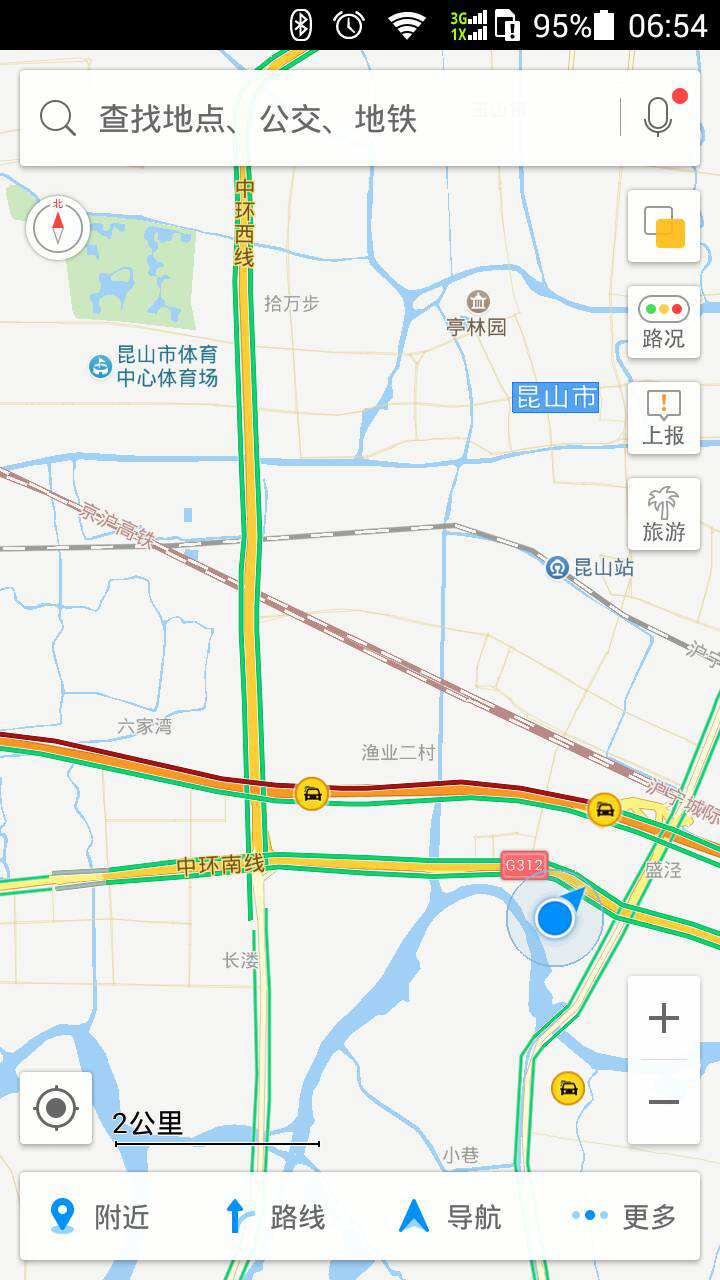The width and height of the screenshot is (720, 1280).
Task: Toggle the 路况 traffic layer
Action: 664,322
